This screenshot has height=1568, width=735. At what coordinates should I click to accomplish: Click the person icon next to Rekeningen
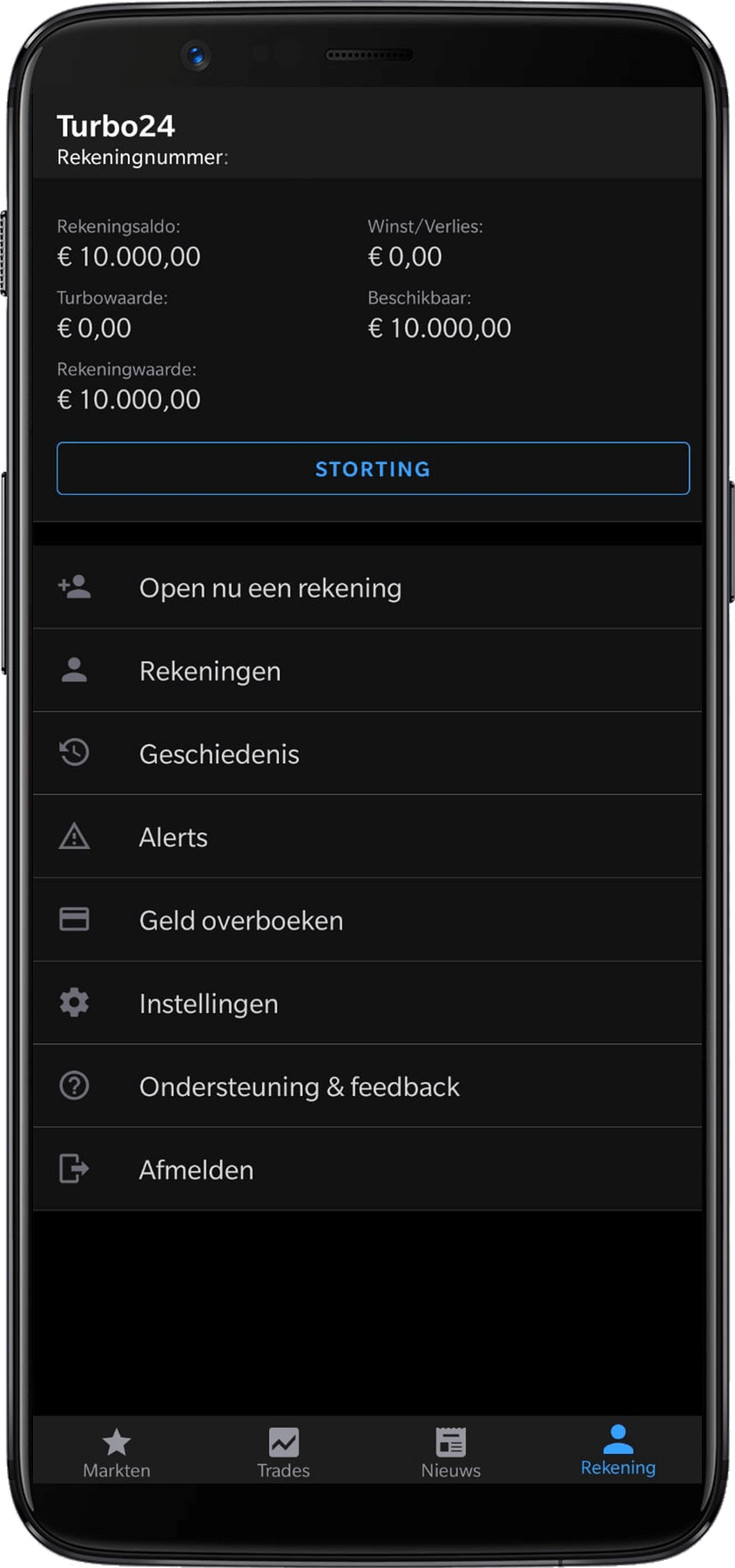coord(74,669)
